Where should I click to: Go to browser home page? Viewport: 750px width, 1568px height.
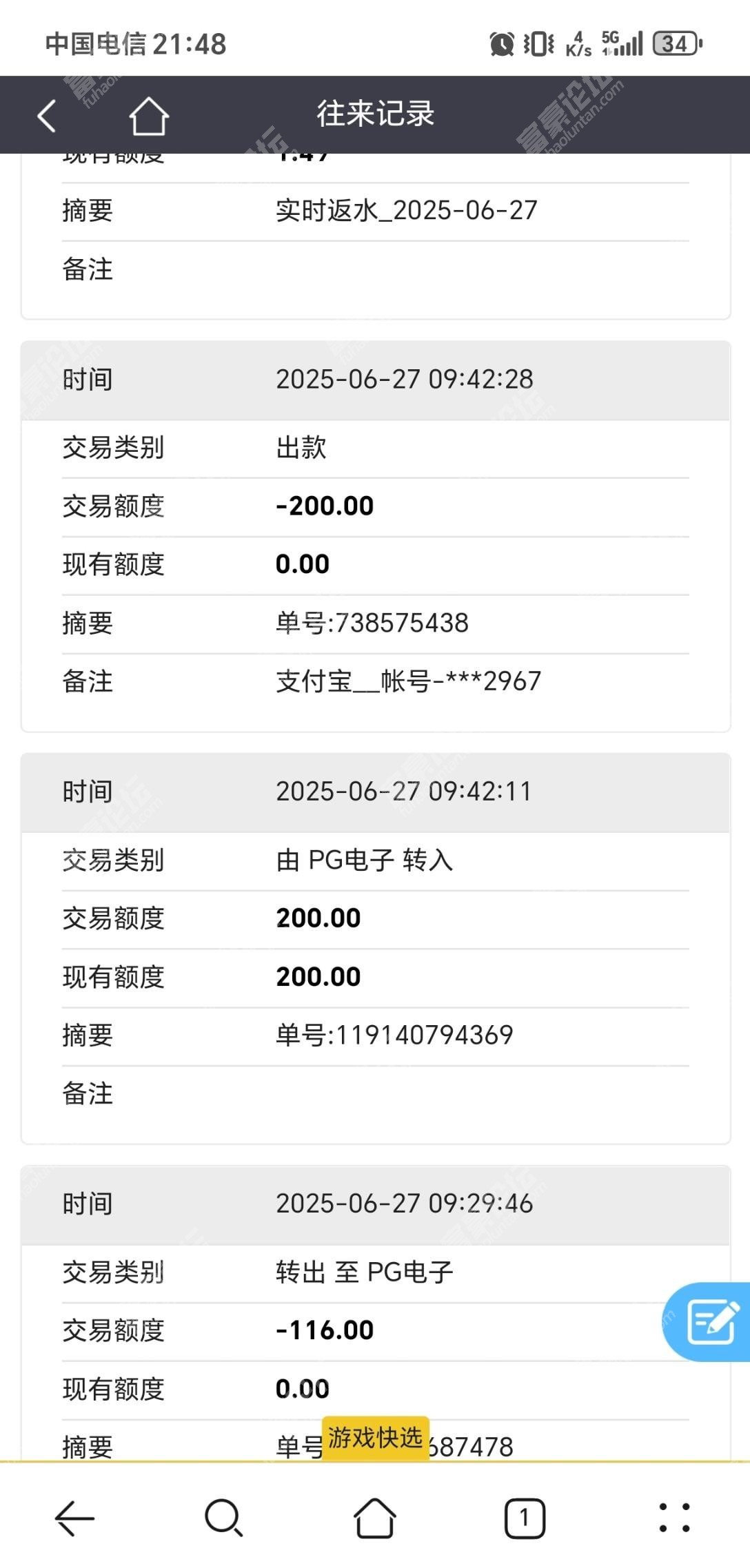[375, 1518]
